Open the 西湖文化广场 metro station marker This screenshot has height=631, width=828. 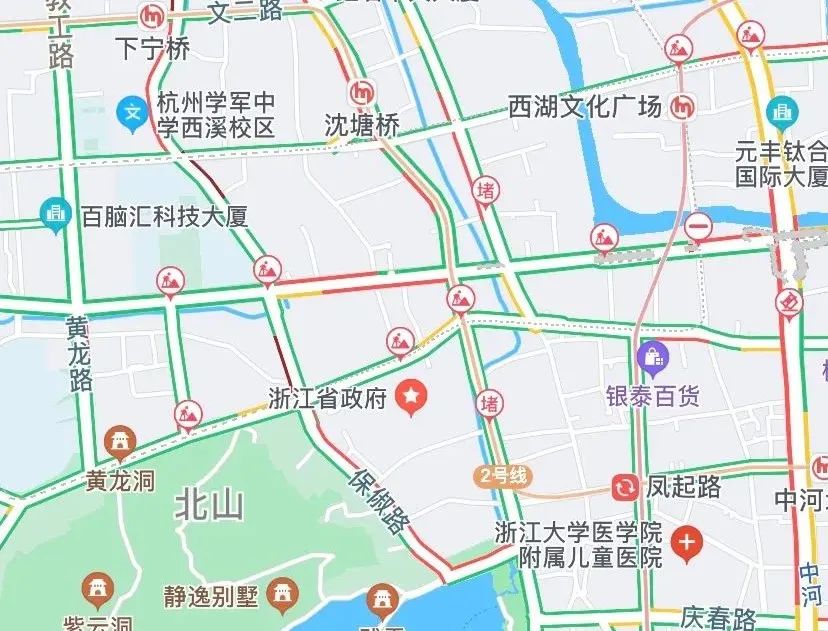[682, 108]
